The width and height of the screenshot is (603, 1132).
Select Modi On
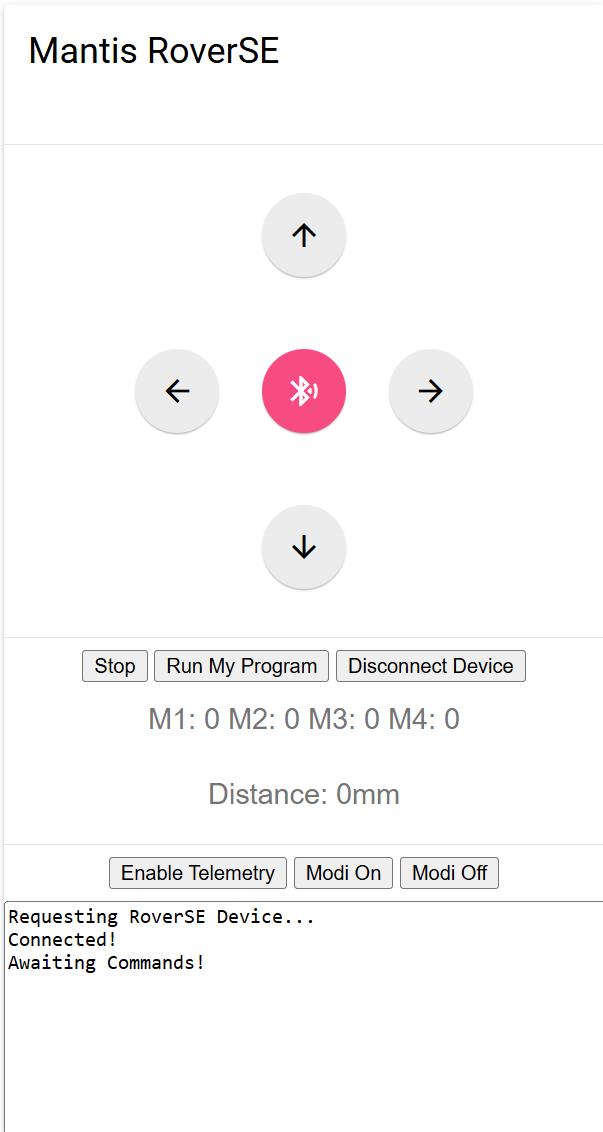344,873
